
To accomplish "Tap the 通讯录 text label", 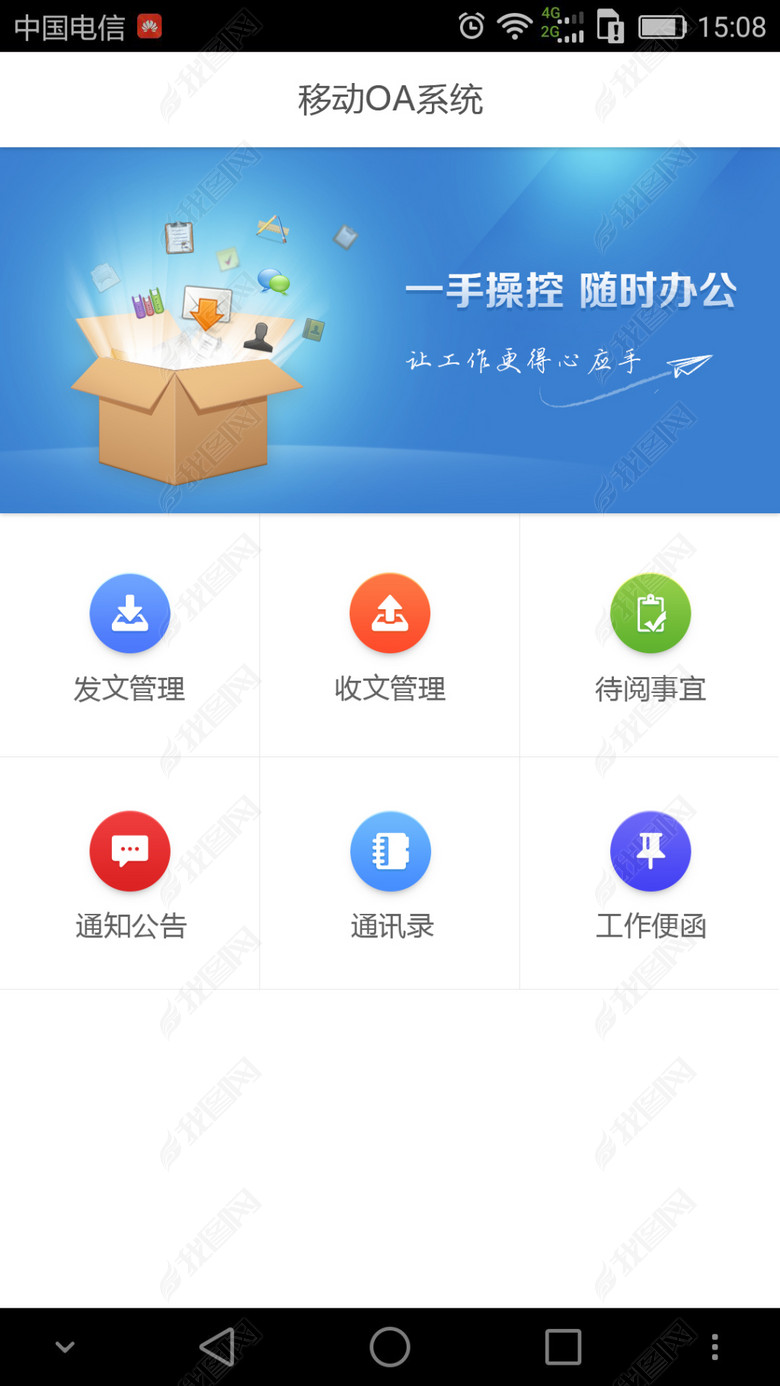I will (x=390, y=926).
